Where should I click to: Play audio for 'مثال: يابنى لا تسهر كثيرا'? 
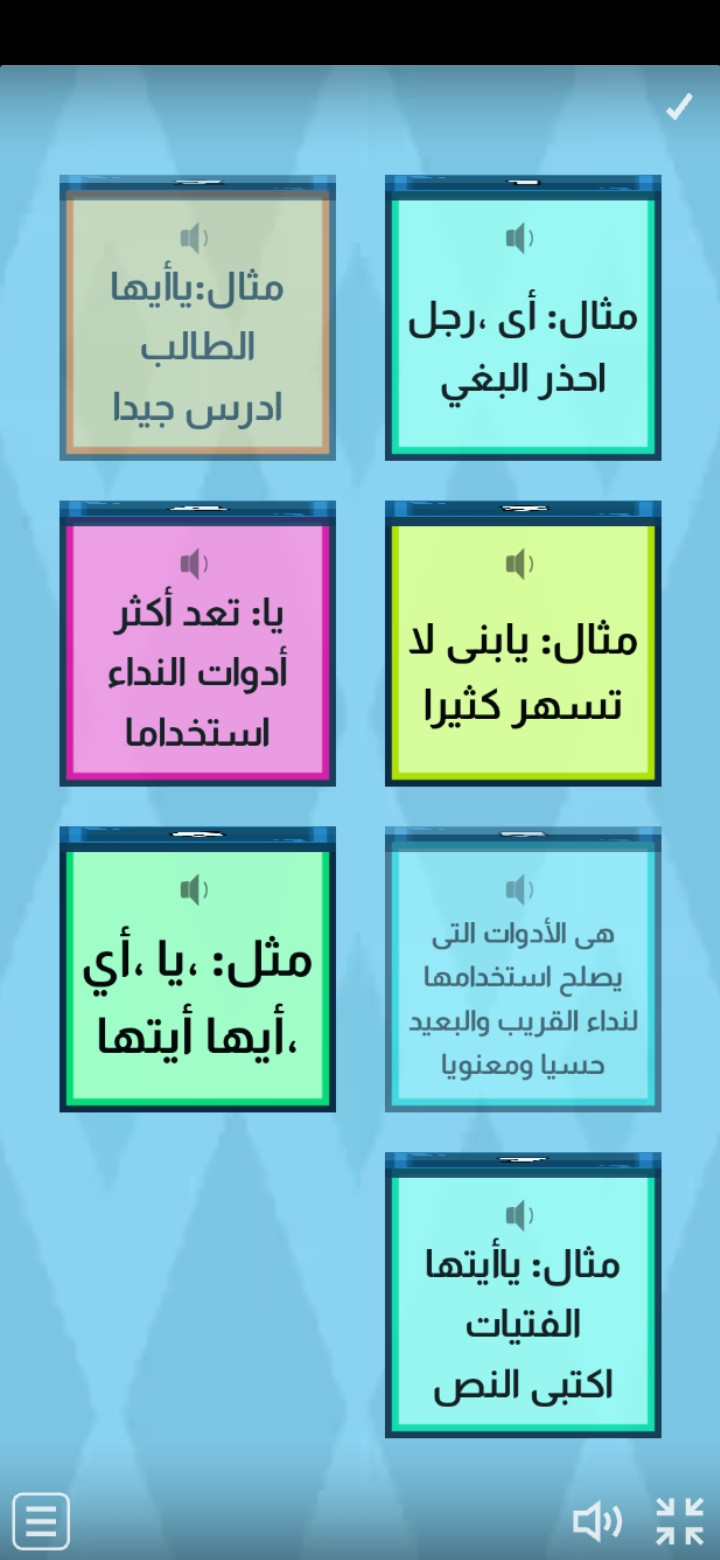[519, 564]
